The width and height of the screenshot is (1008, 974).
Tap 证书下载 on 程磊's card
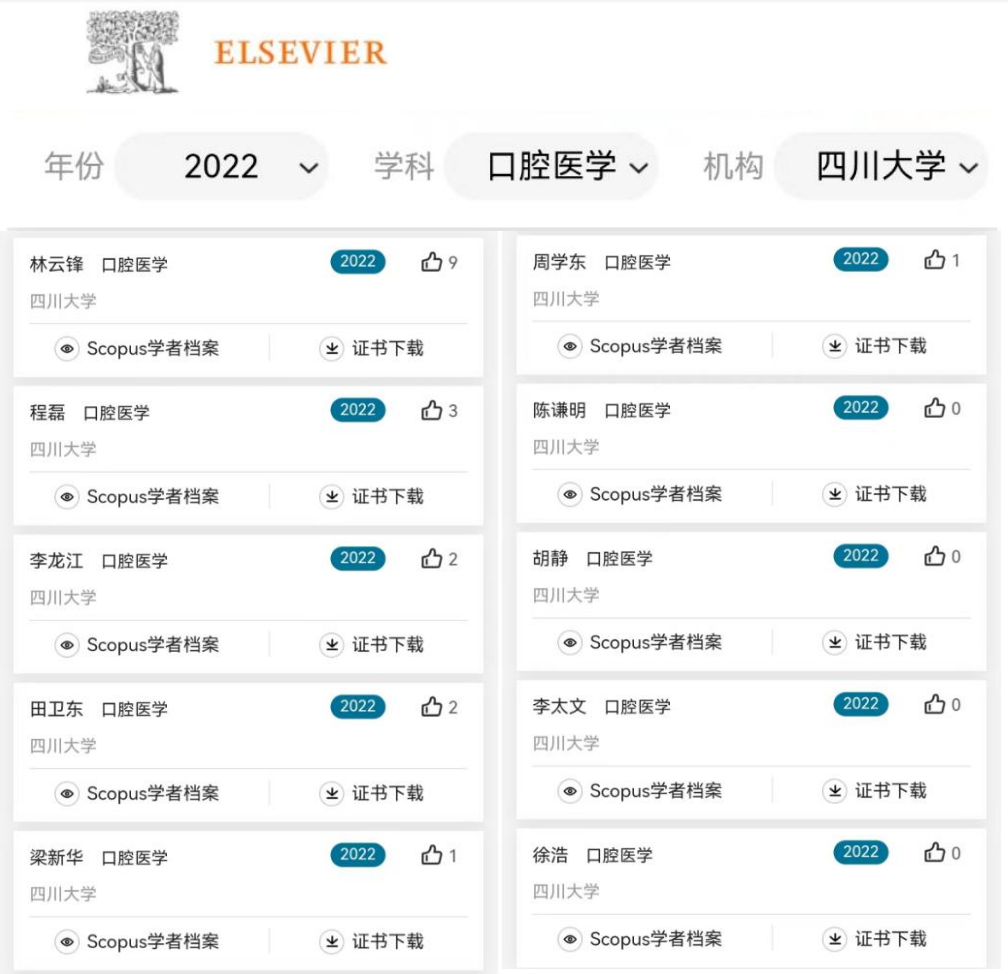(x=372, y=496)
